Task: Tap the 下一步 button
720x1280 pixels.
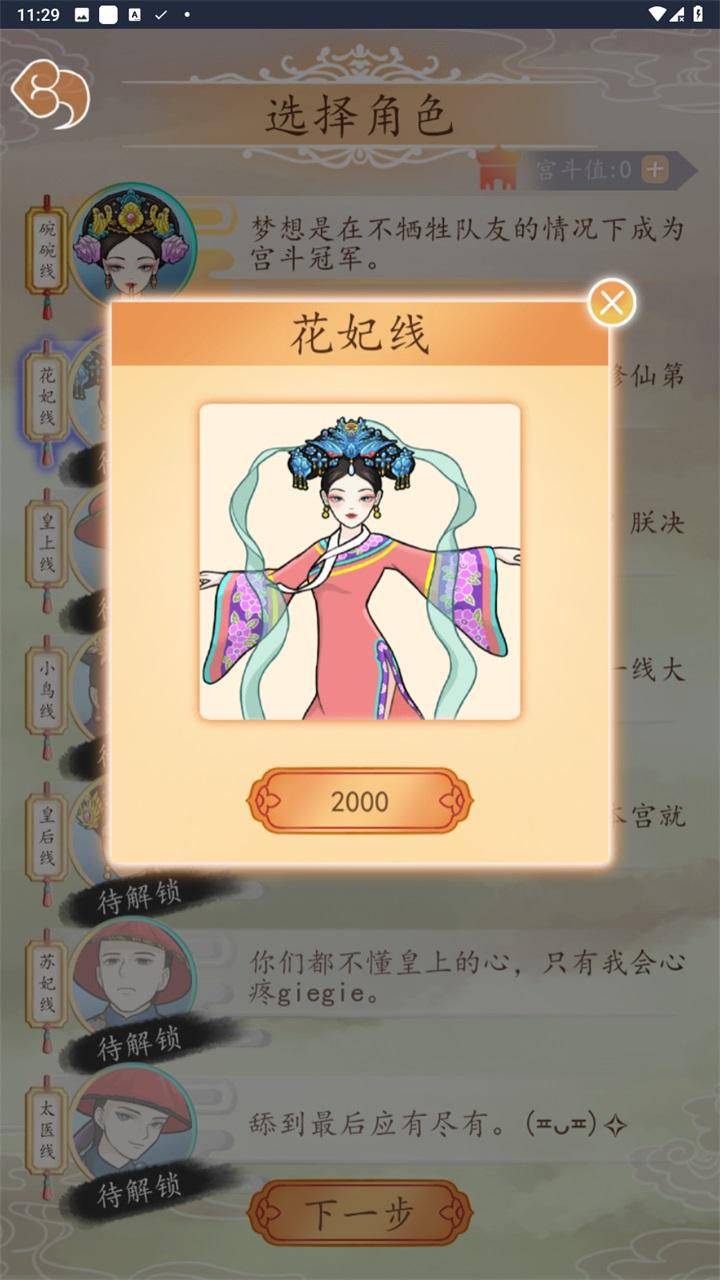Action: click(360, 1214)
